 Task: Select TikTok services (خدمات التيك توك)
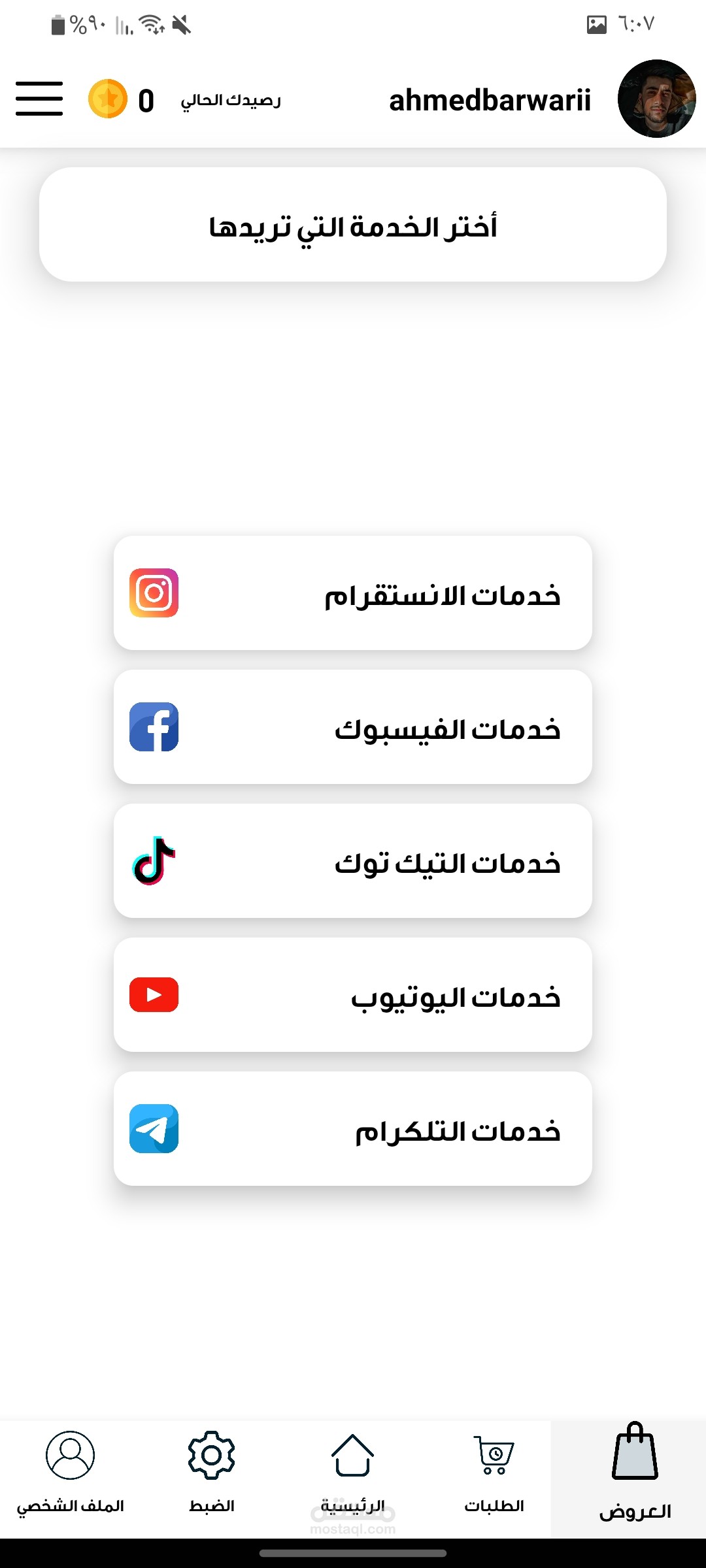click(x=353, y=861)
